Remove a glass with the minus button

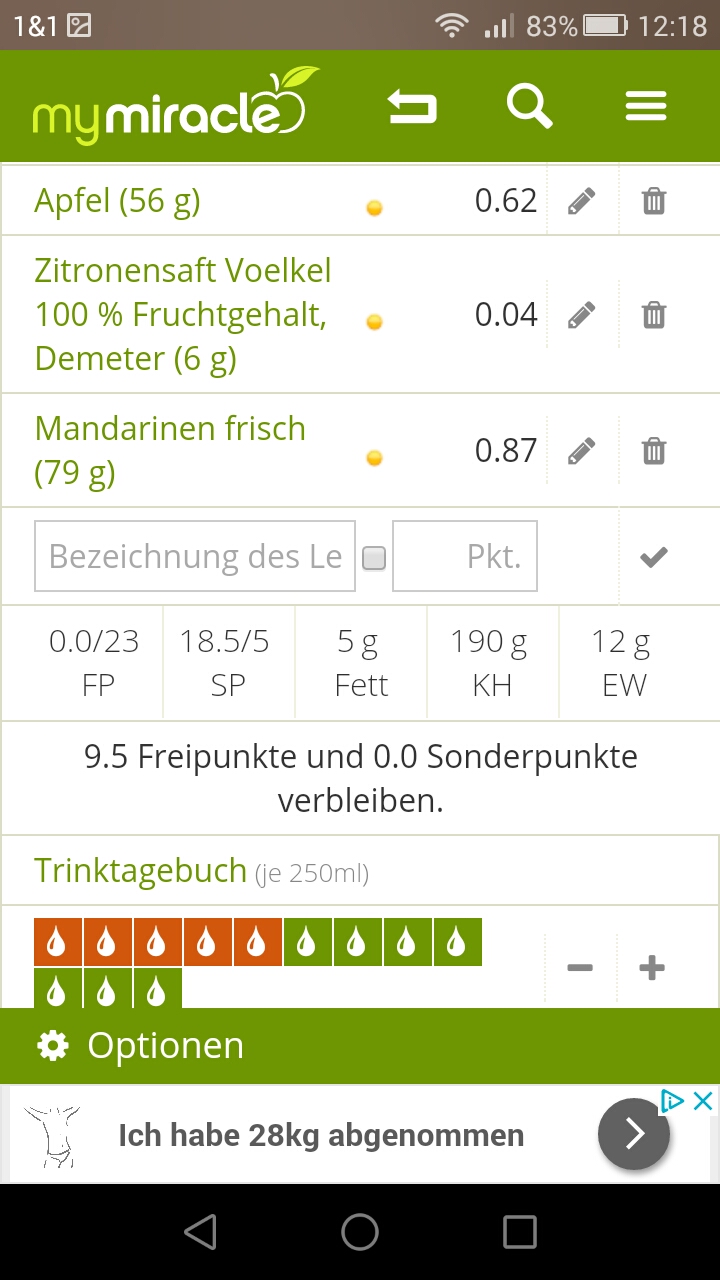[x=580, y=968]
